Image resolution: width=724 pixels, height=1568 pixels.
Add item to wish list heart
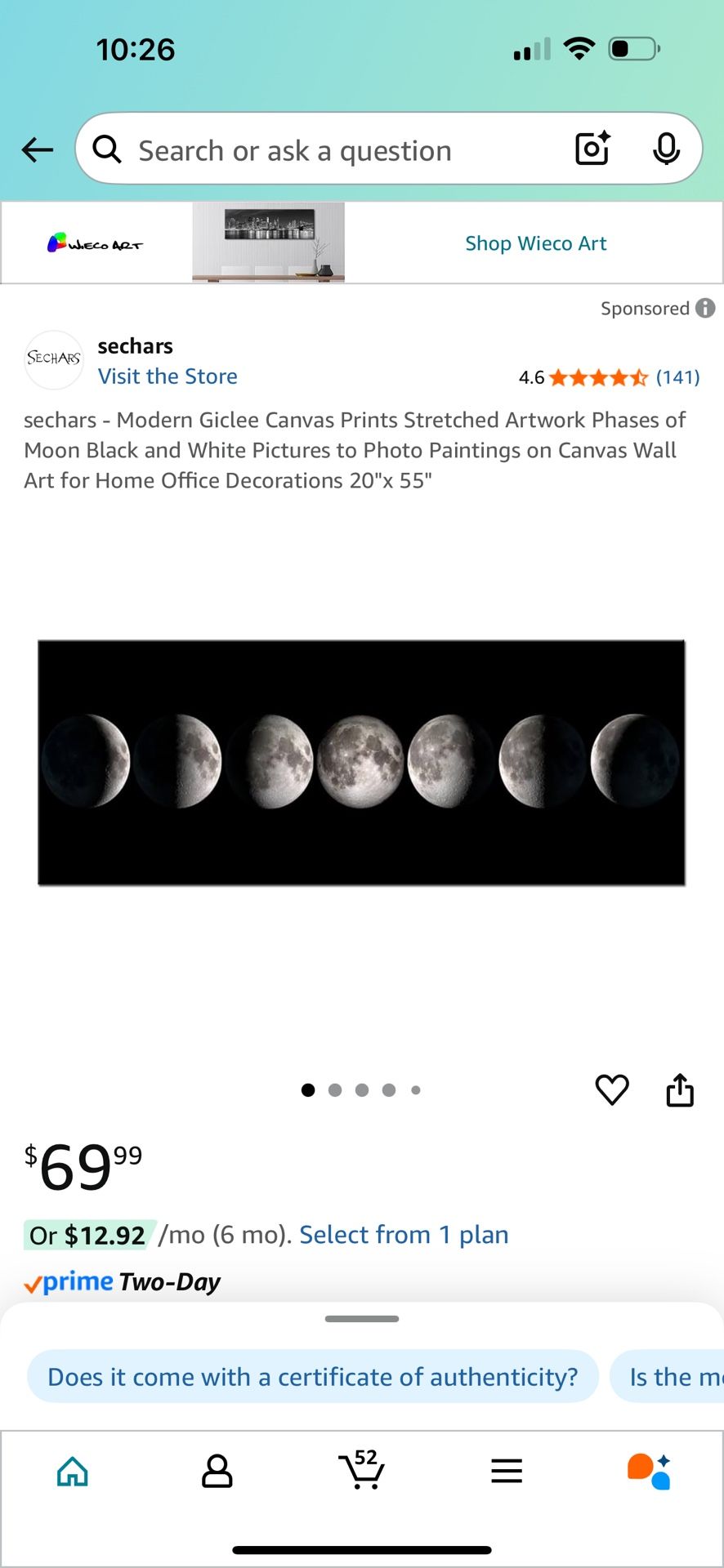click(611, 1090)
